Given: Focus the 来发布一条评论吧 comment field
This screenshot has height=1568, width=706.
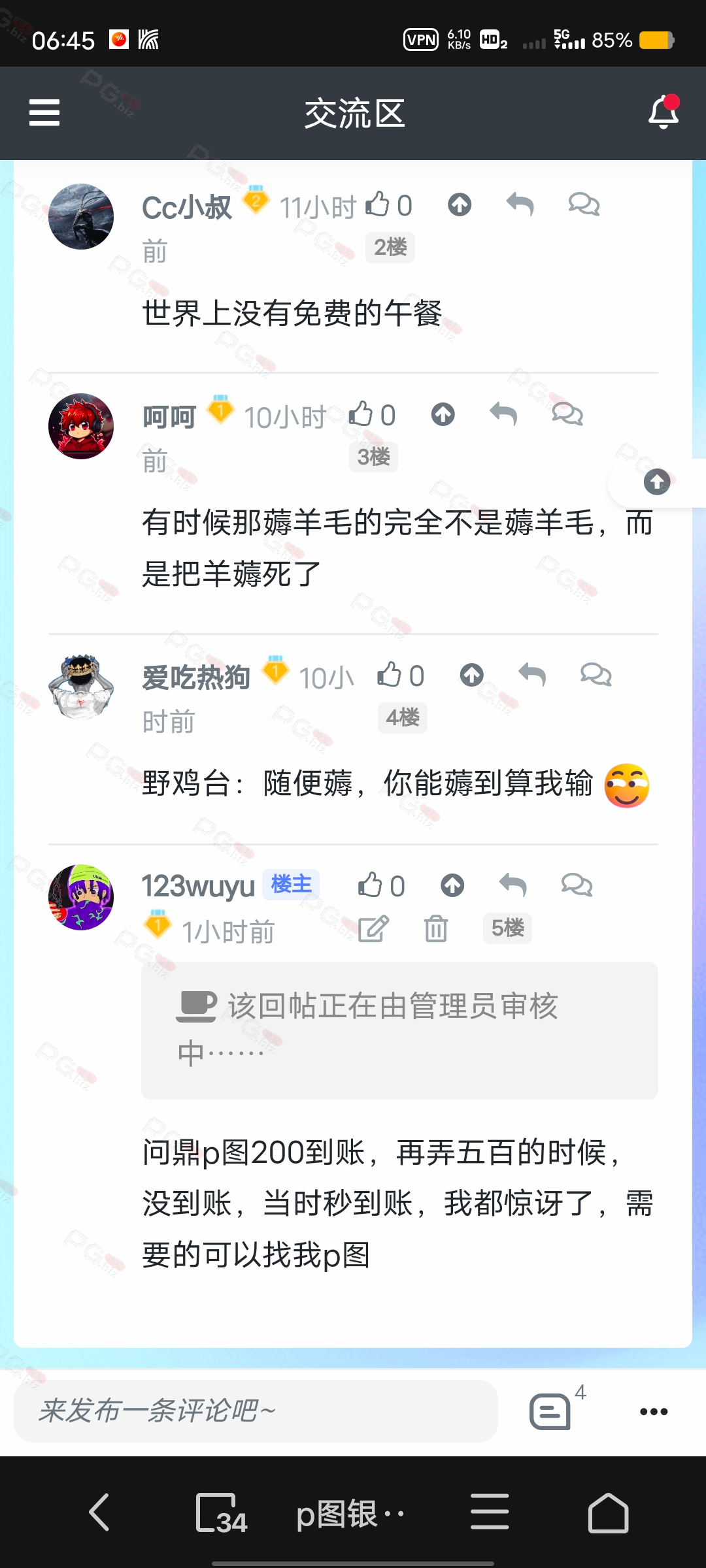Looking at the screenshot, I should pyautogui.click(x=255, y=1411).
